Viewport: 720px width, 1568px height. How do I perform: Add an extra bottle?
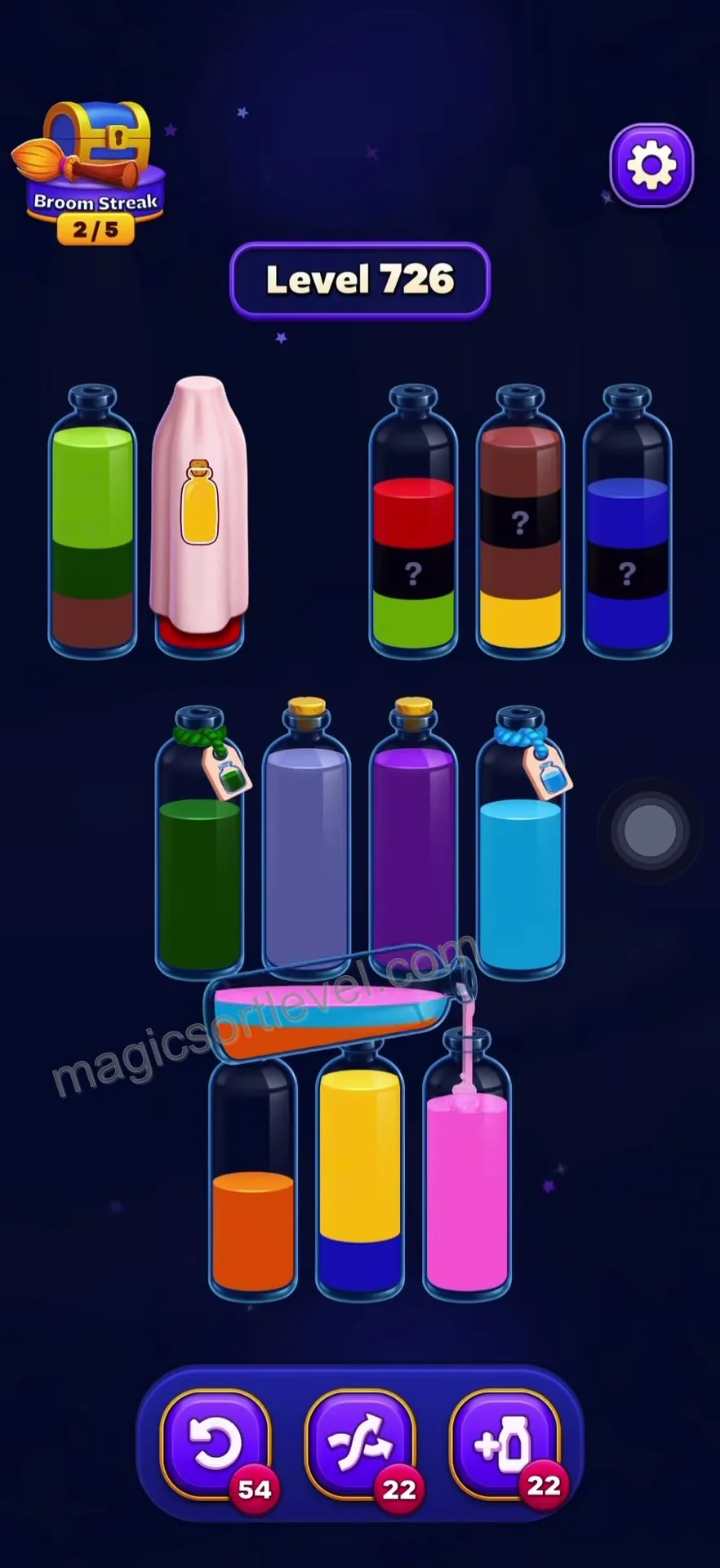pos(506,1445)
